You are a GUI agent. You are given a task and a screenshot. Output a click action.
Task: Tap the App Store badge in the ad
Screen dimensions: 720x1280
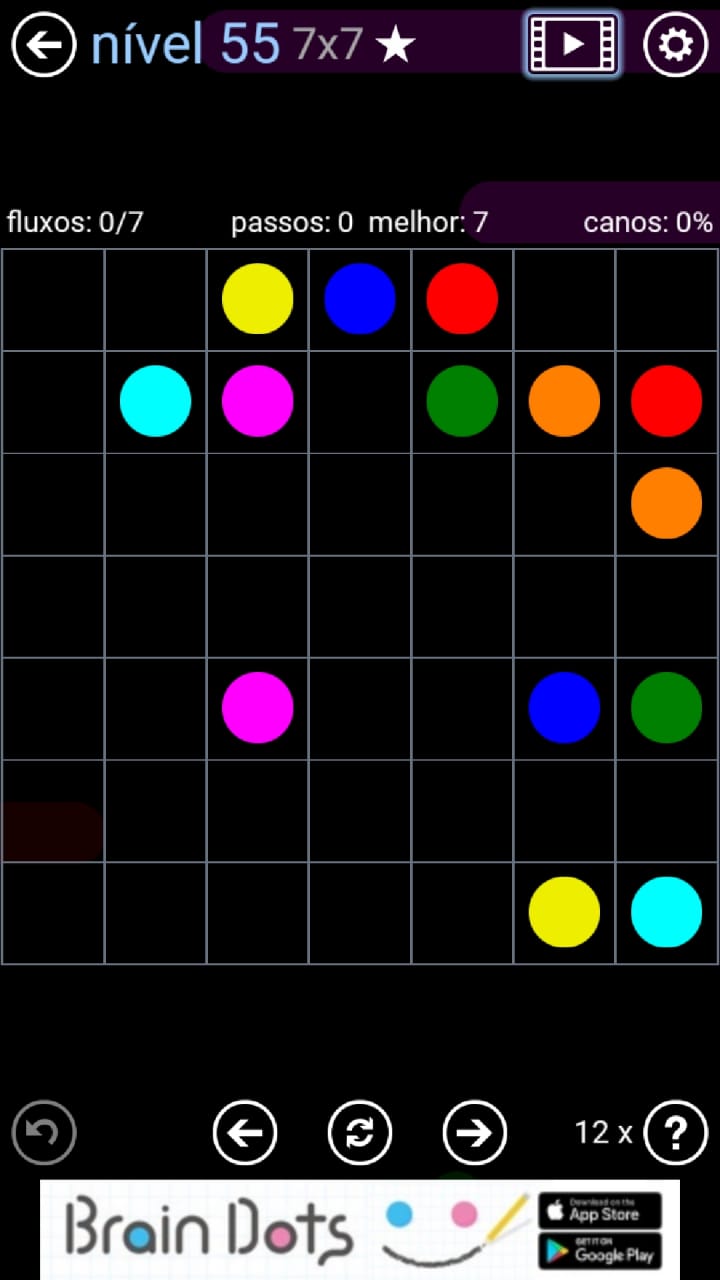pos(600,1211)
